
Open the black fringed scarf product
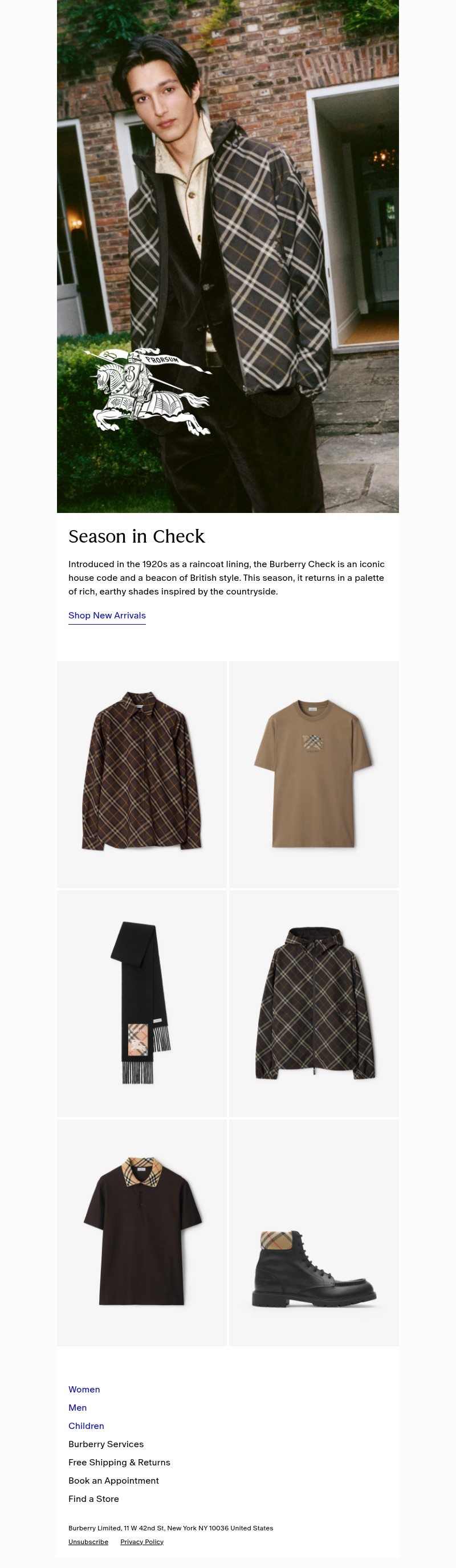tap(141, 1003)
